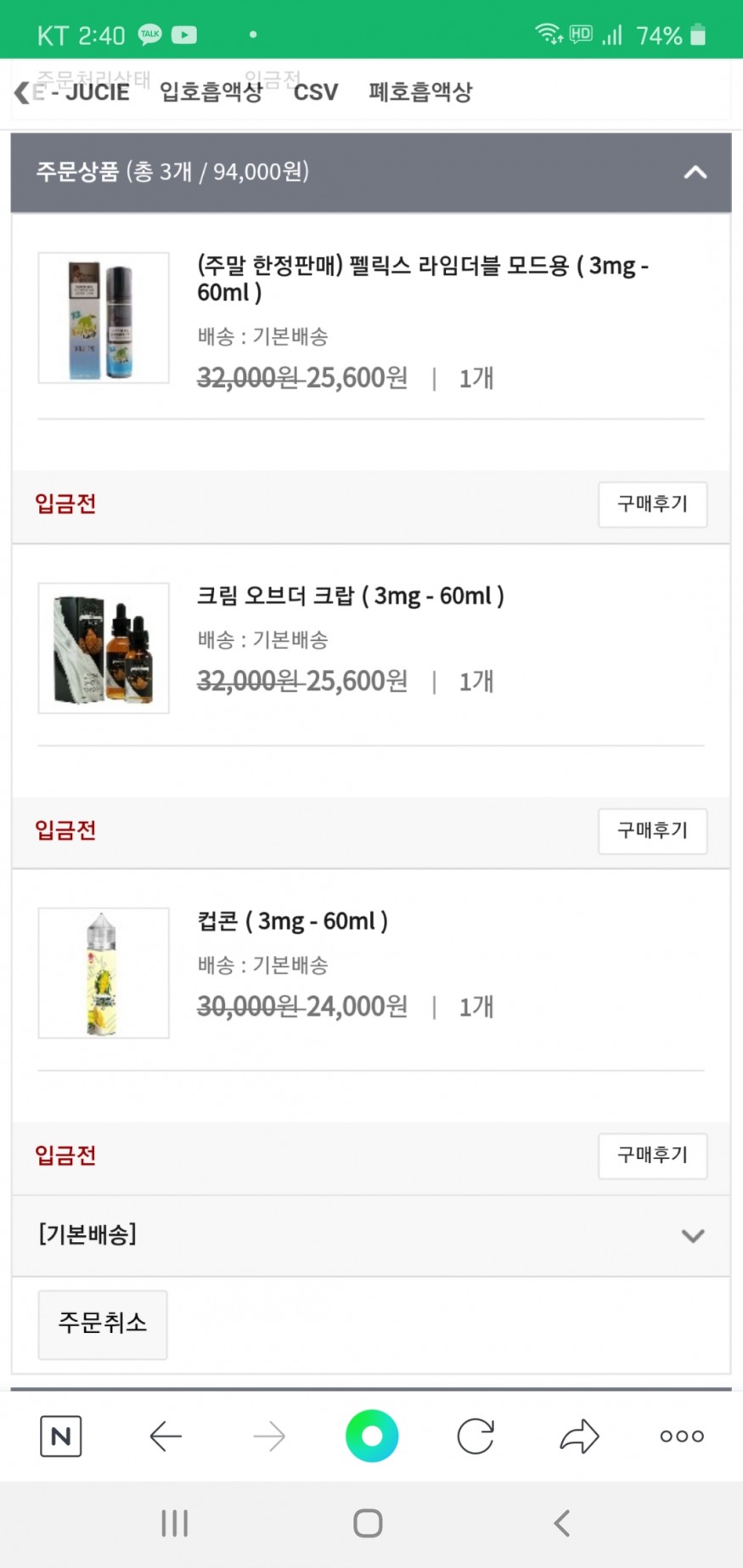
Task: Write 구매후기 for 컵콘
Action: point(652,1155)
